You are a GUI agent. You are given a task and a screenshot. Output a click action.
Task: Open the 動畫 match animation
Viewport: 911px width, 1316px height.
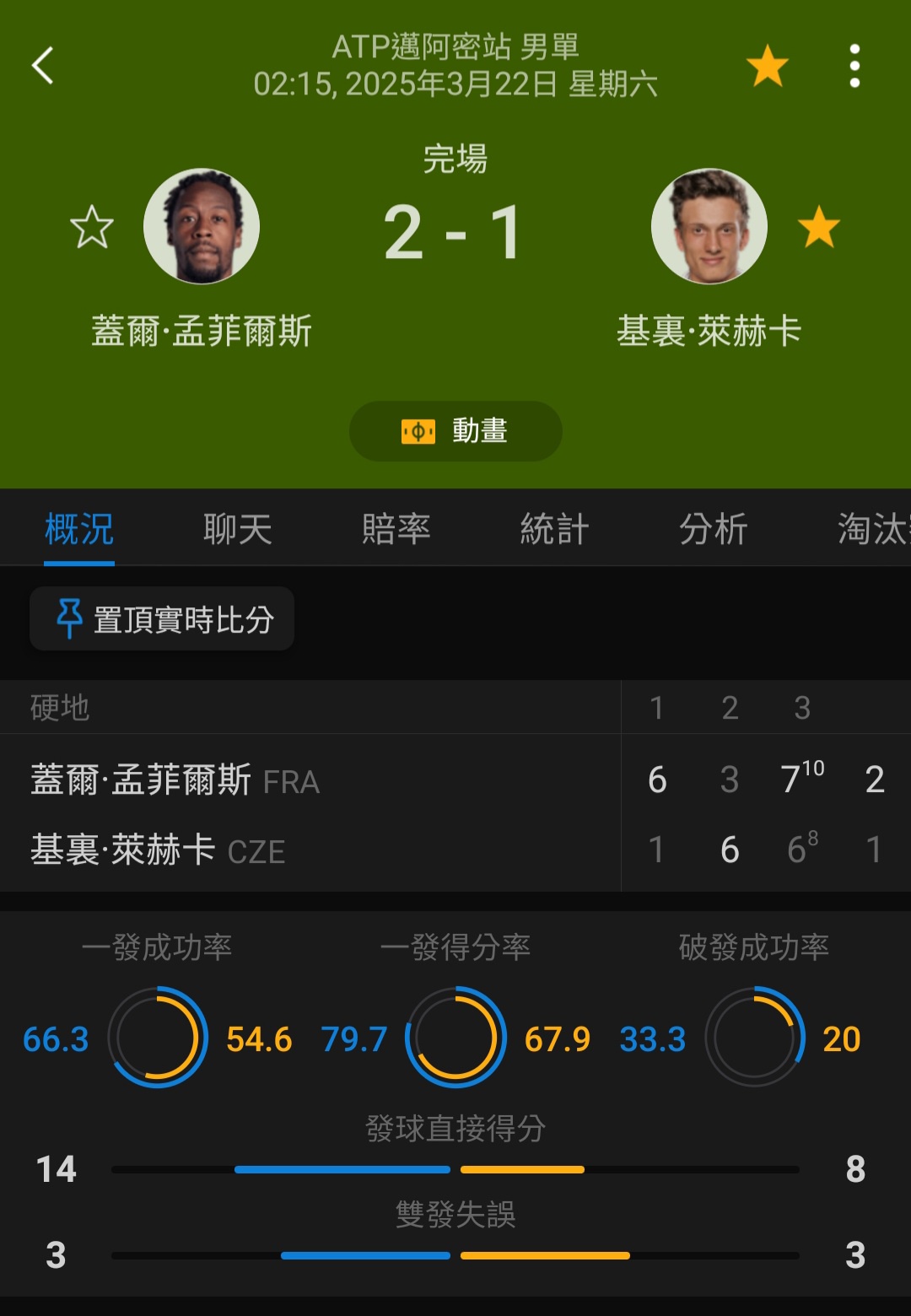pyautogui.click(x=455, y=431)
